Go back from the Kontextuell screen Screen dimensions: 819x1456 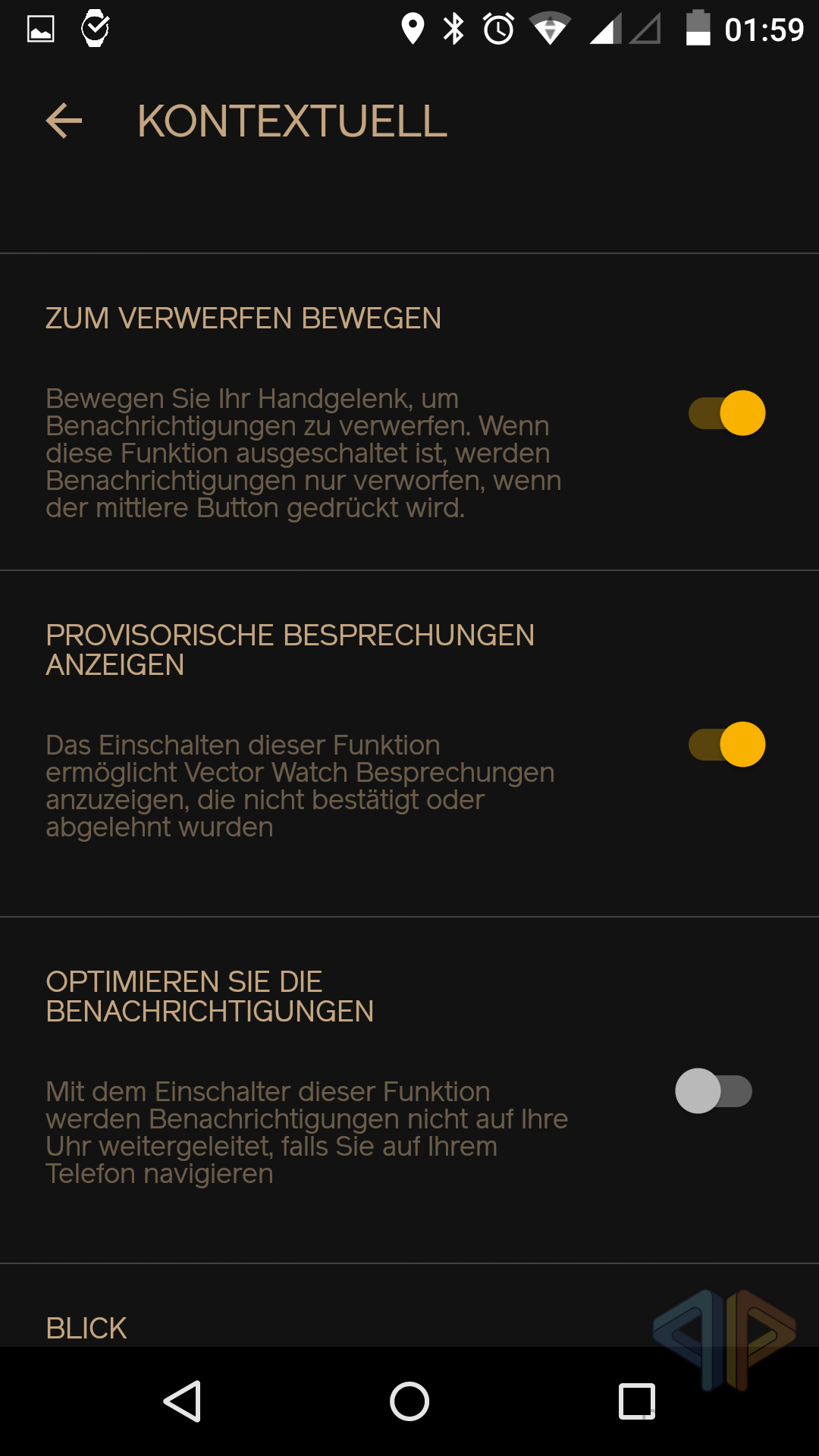pyautogui.click(x=64, y=121)
